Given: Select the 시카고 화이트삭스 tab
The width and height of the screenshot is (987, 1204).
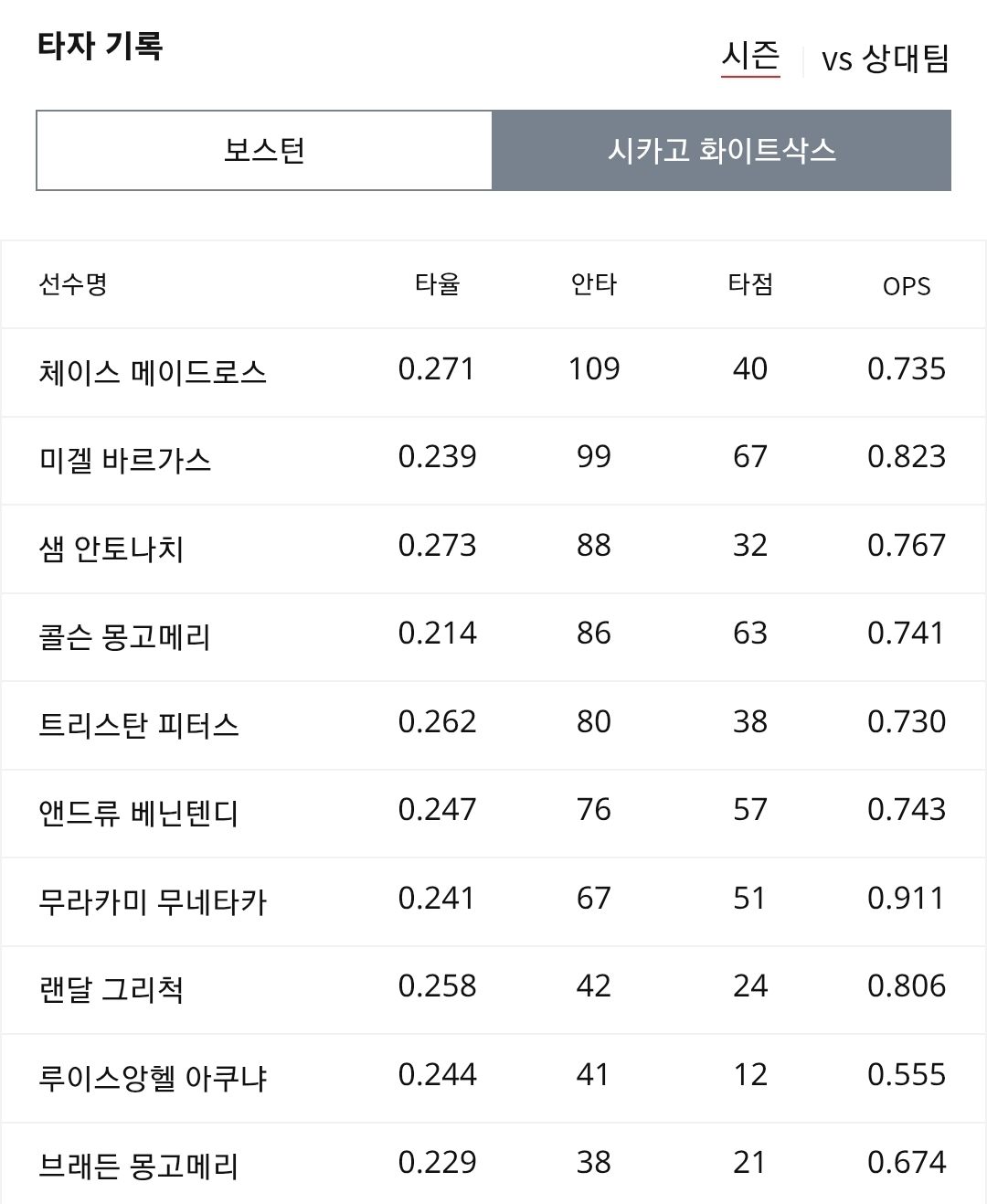Looking at the screenshot, I should tap(722, 151).
